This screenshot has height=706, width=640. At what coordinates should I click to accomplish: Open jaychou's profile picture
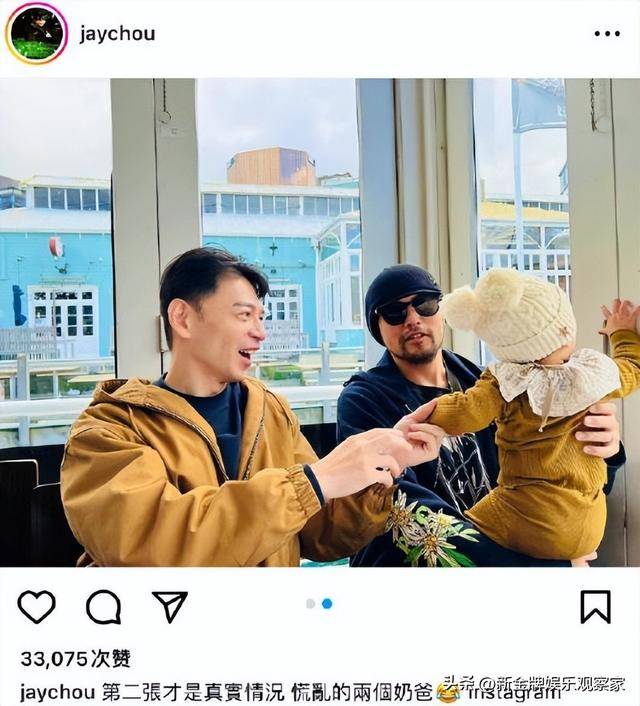coord(36,34)
